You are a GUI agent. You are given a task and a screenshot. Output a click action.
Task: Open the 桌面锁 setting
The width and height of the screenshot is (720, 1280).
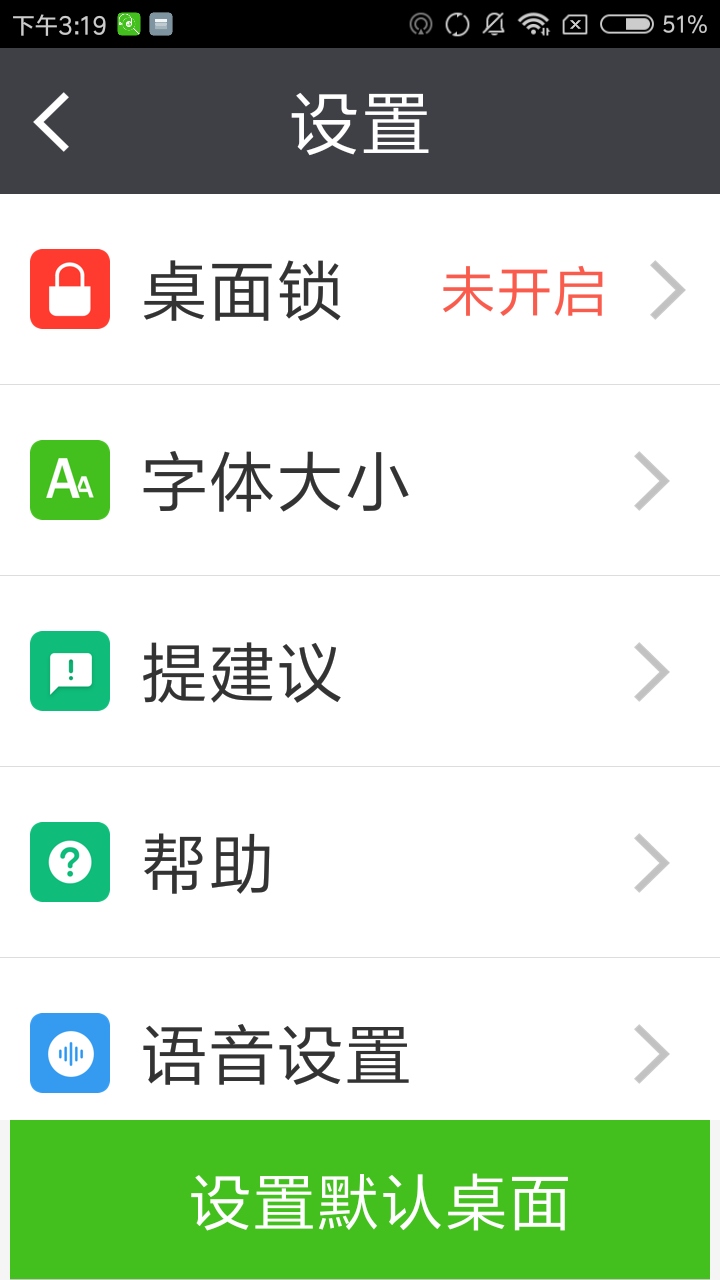pyautogui.click(x=360, y=290)
